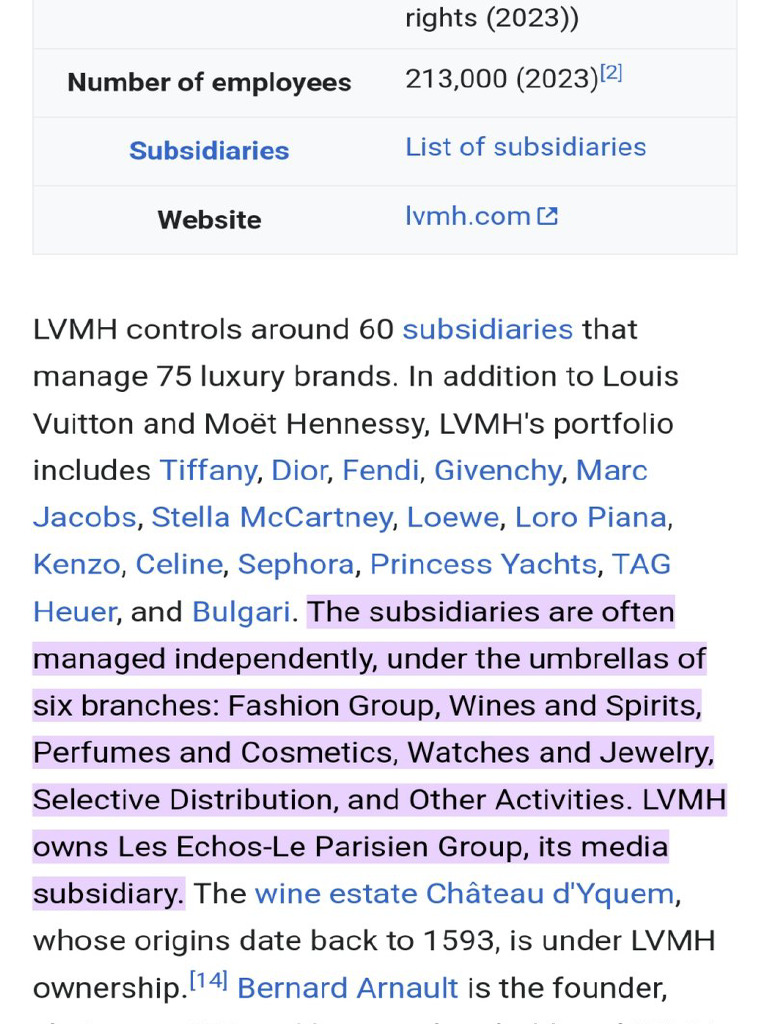View the Sephora page
768x1024 pixels.
[296, 564]
